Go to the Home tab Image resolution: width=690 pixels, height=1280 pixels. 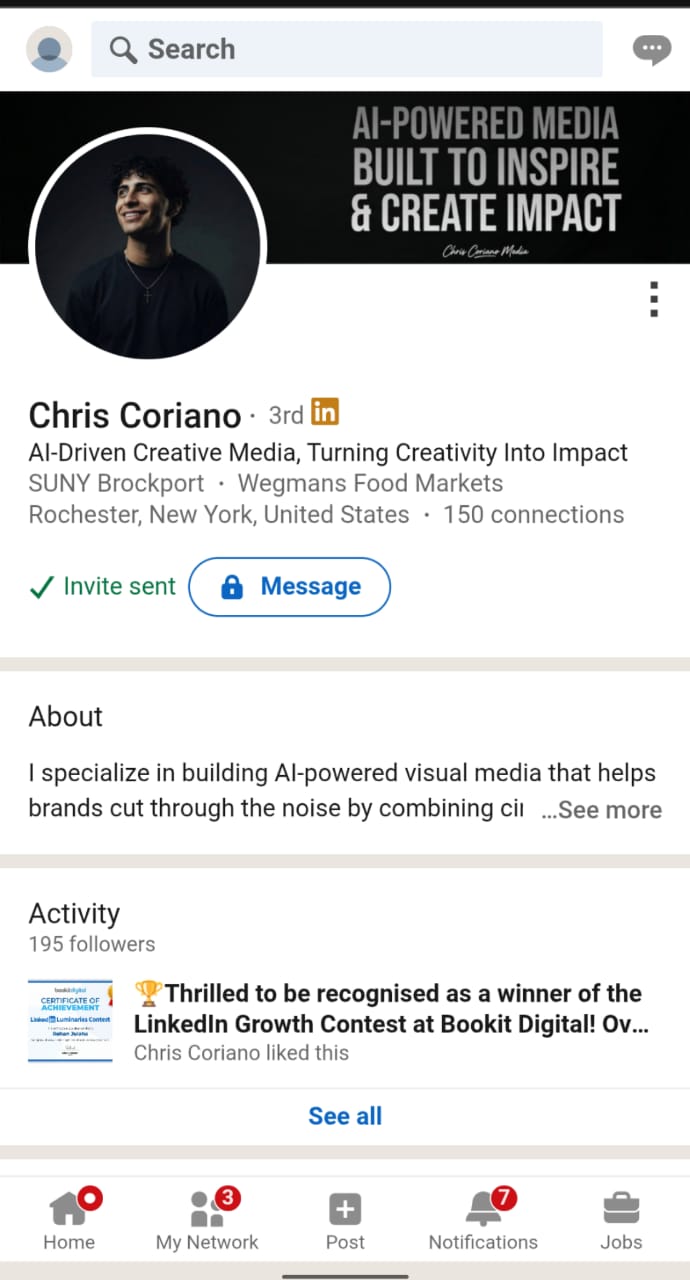point(69,1220)
